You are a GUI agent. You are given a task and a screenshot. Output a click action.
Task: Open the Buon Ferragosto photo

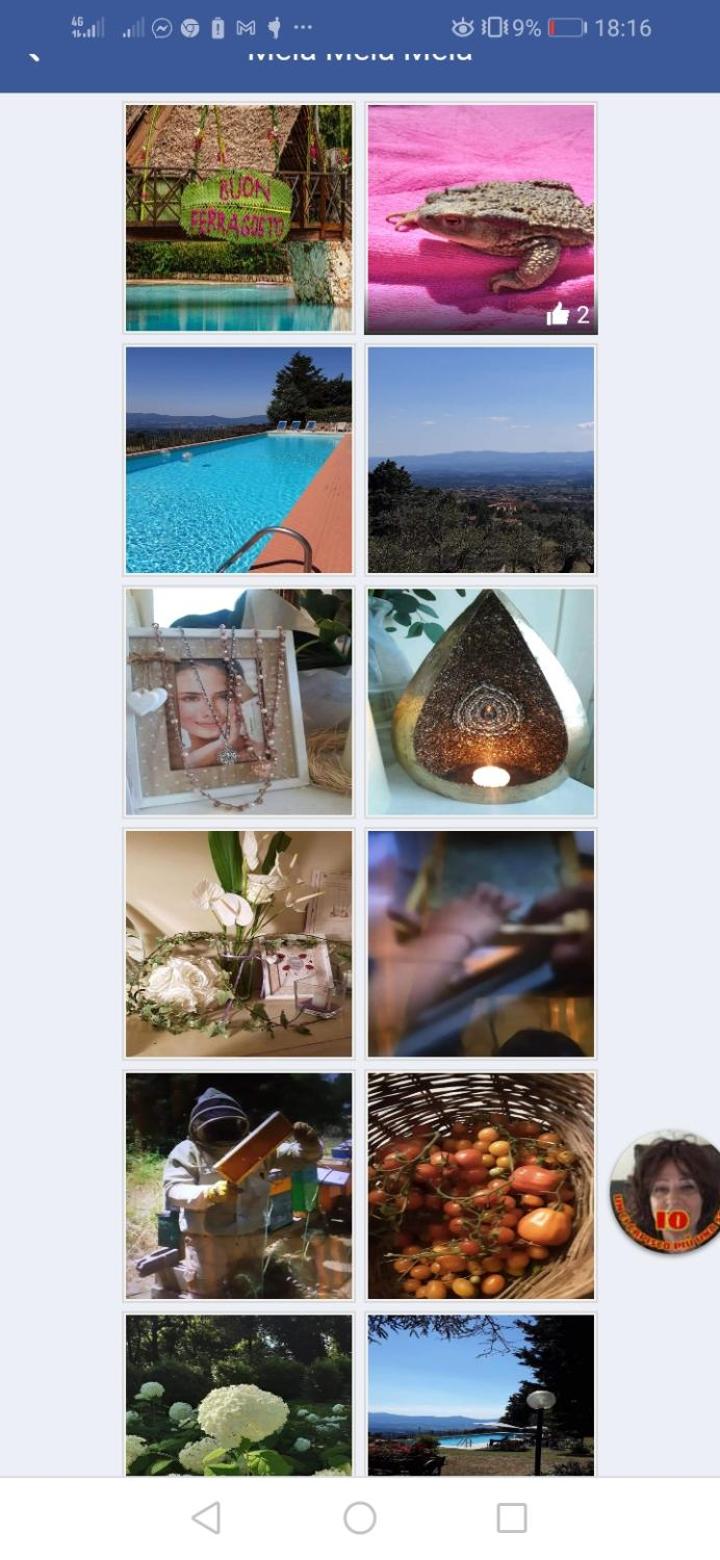click(239, 218)
